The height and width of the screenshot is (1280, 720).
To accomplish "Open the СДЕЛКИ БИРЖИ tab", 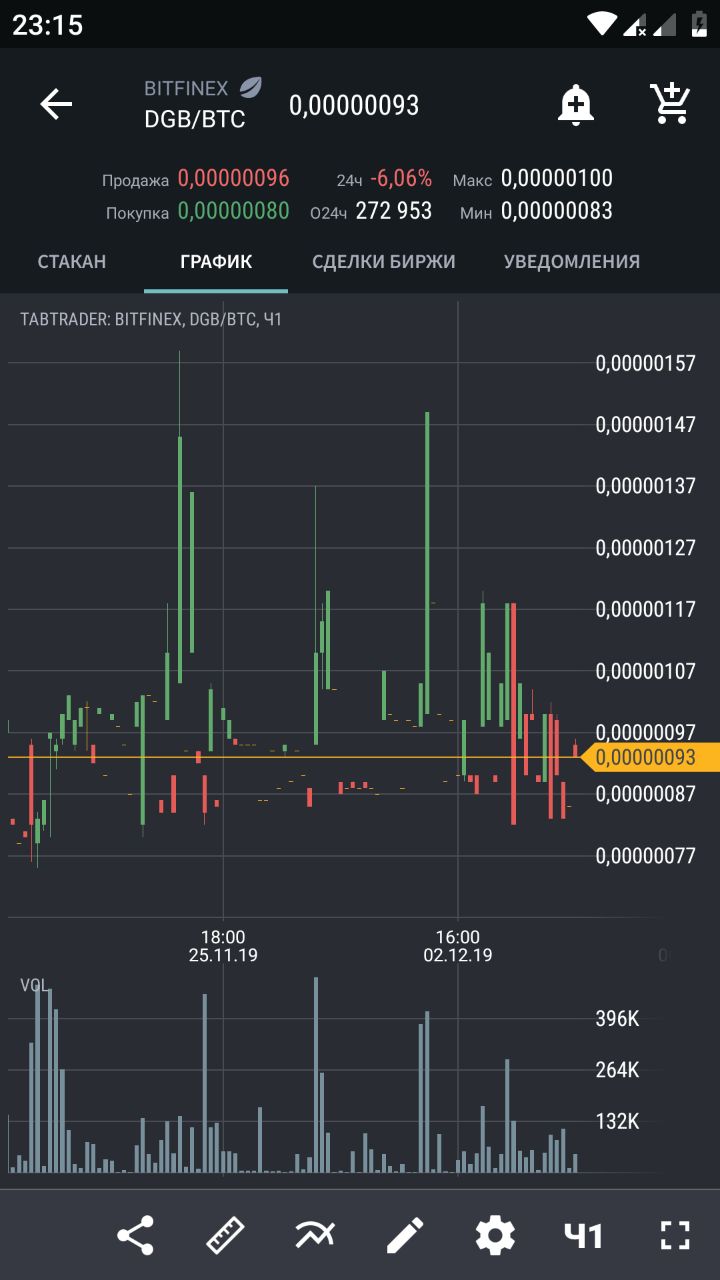I will (384, 262).
